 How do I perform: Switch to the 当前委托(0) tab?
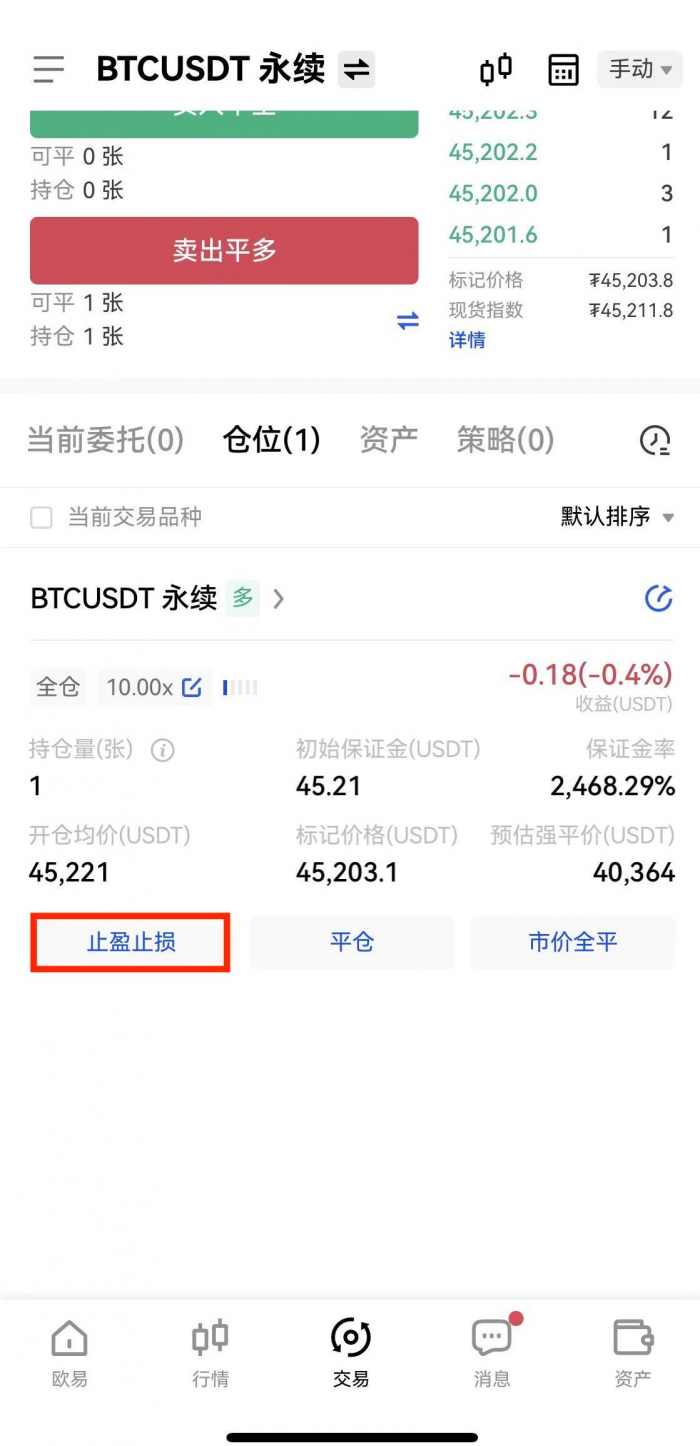[x=105, y=440]
